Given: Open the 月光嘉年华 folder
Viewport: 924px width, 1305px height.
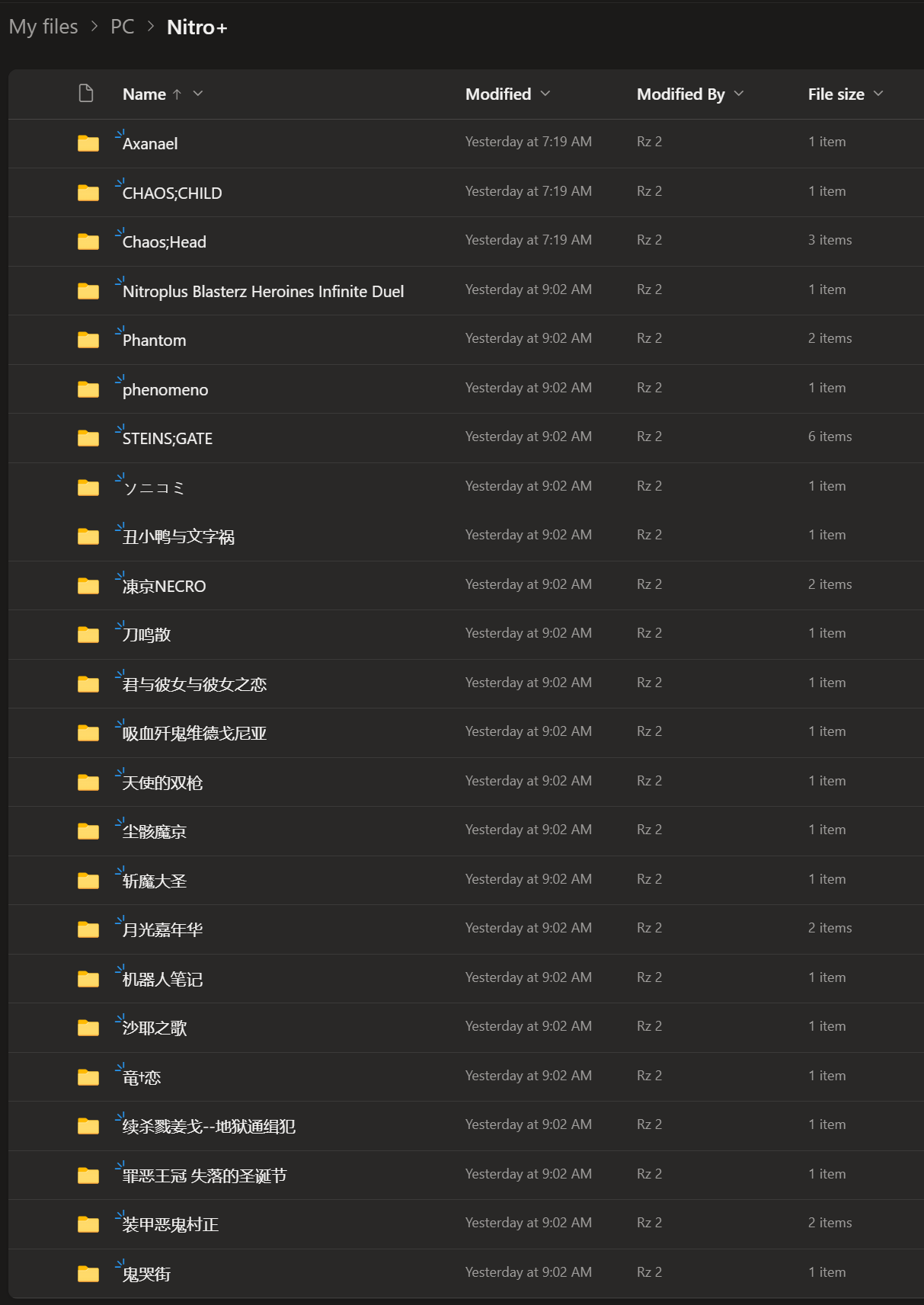Looking at the screenshot, I should (162, 930).
